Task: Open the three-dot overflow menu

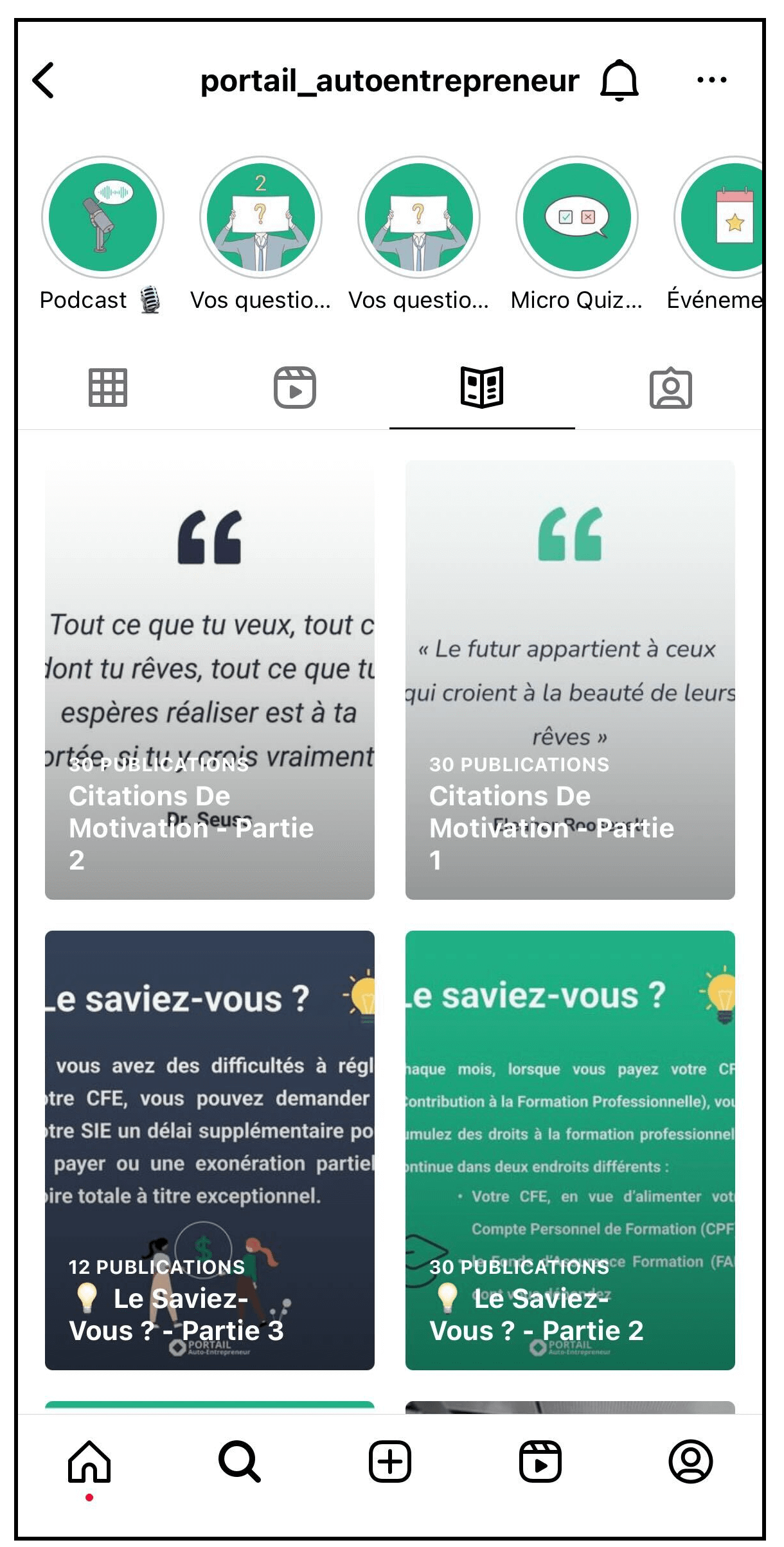Action: (x=711, y=80)
